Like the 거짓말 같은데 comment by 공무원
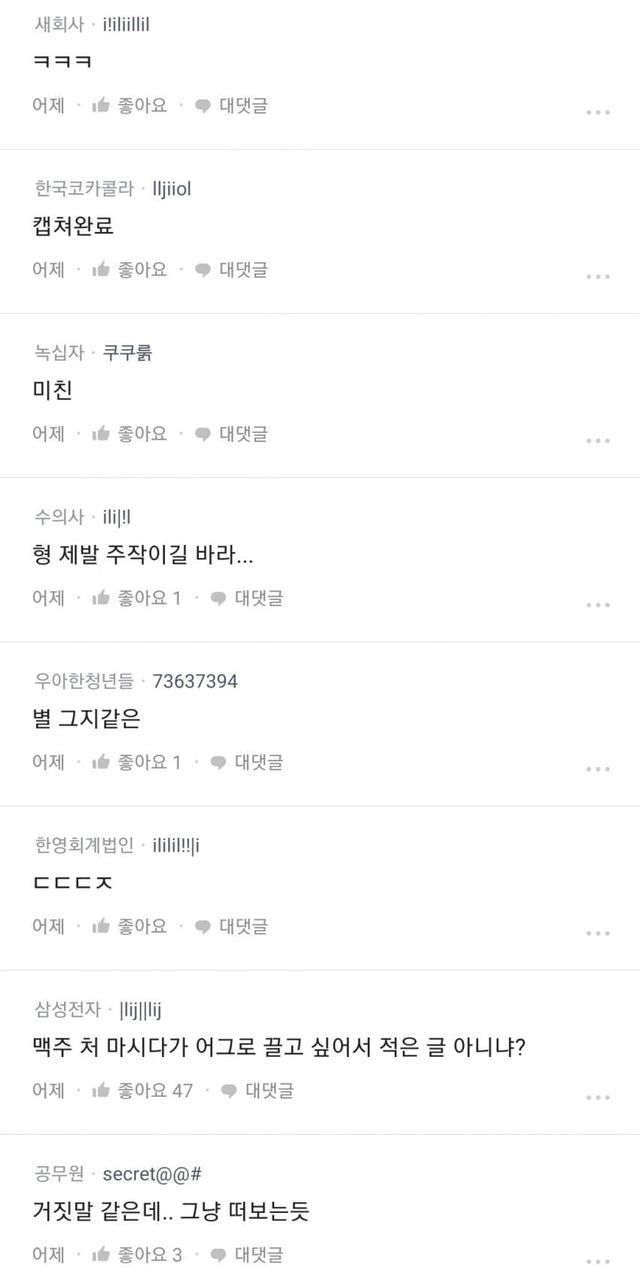640x1280 pixels. coord(137,1254)
